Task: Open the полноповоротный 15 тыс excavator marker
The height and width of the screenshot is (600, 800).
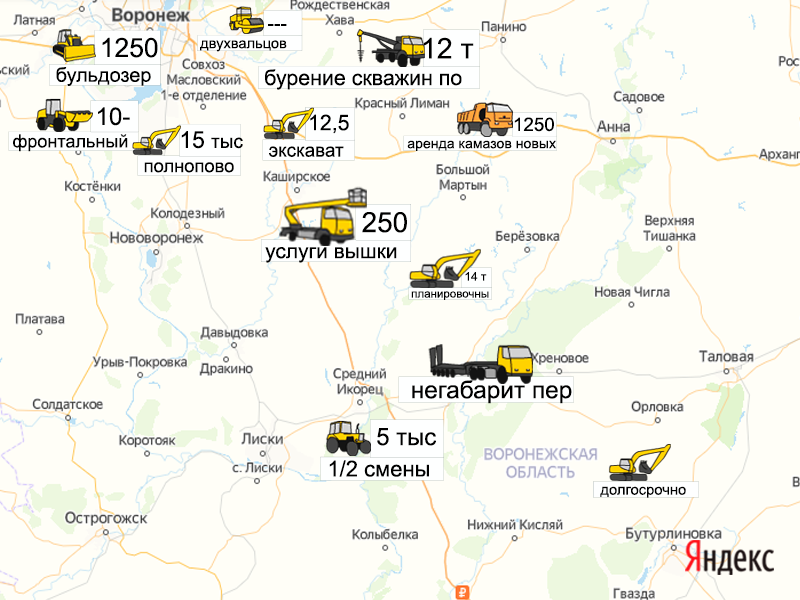Action: (157, 141)
